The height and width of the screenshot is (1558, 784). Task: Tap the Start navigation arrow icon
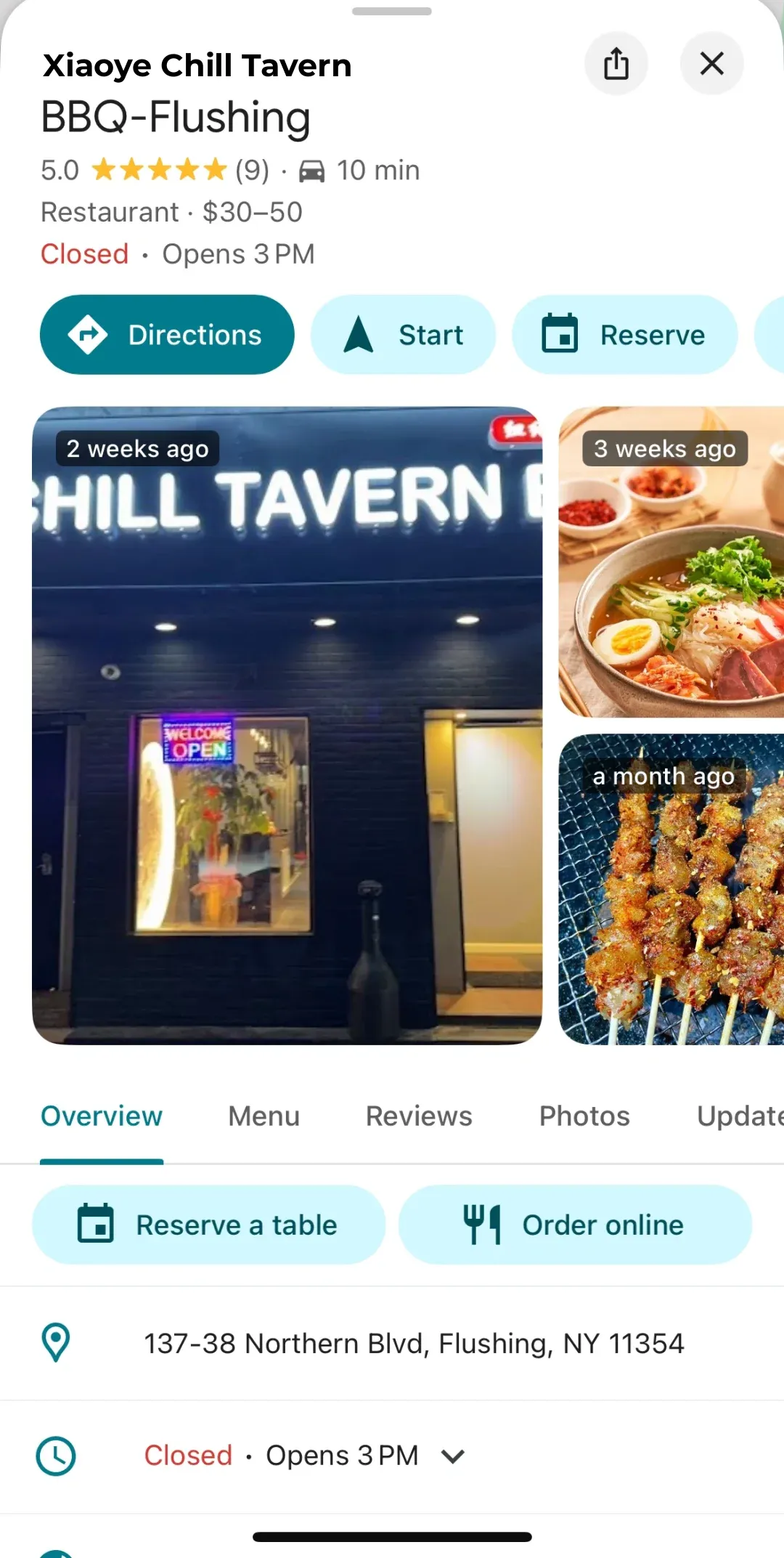(357, 334)
